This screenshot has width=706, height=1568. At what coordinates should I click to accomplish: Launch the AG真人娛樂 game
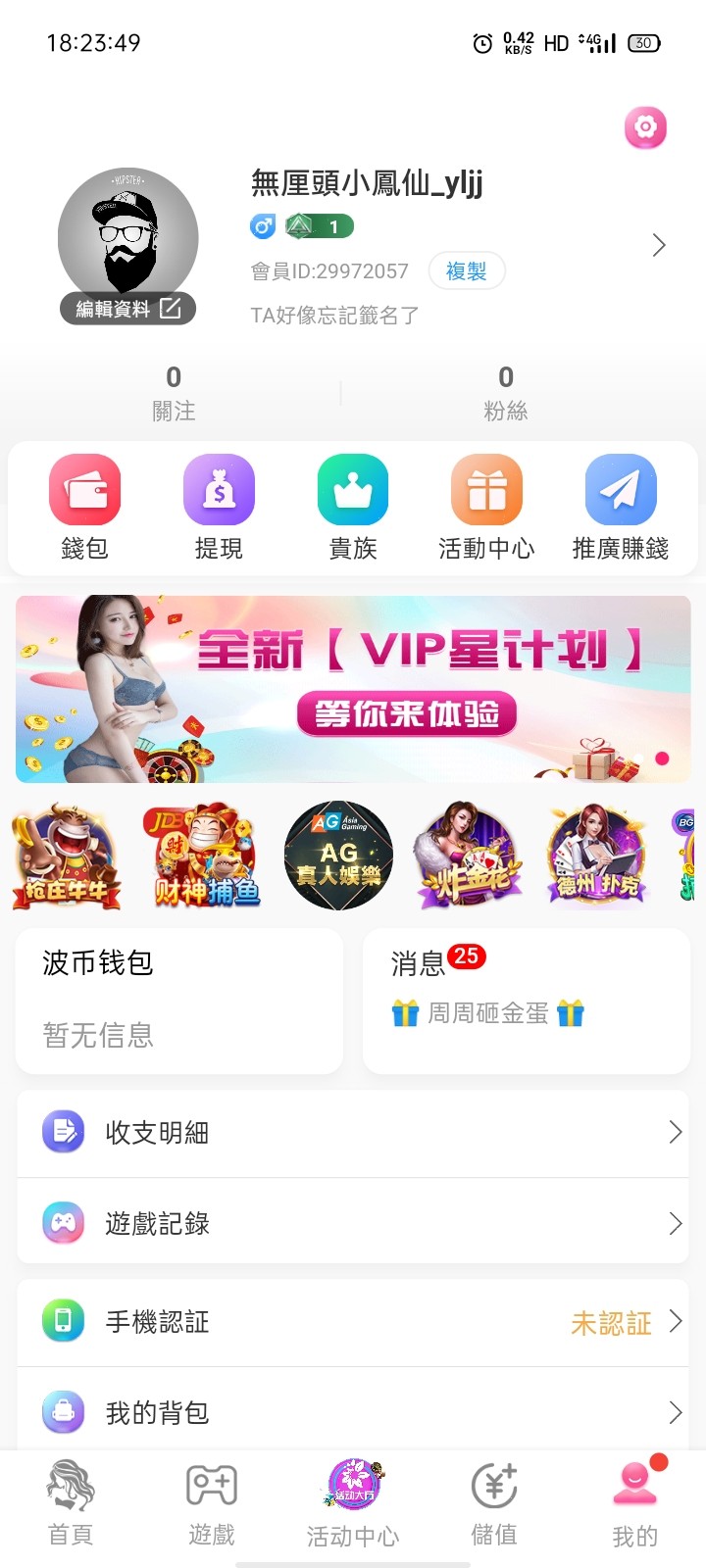[338, 856]
